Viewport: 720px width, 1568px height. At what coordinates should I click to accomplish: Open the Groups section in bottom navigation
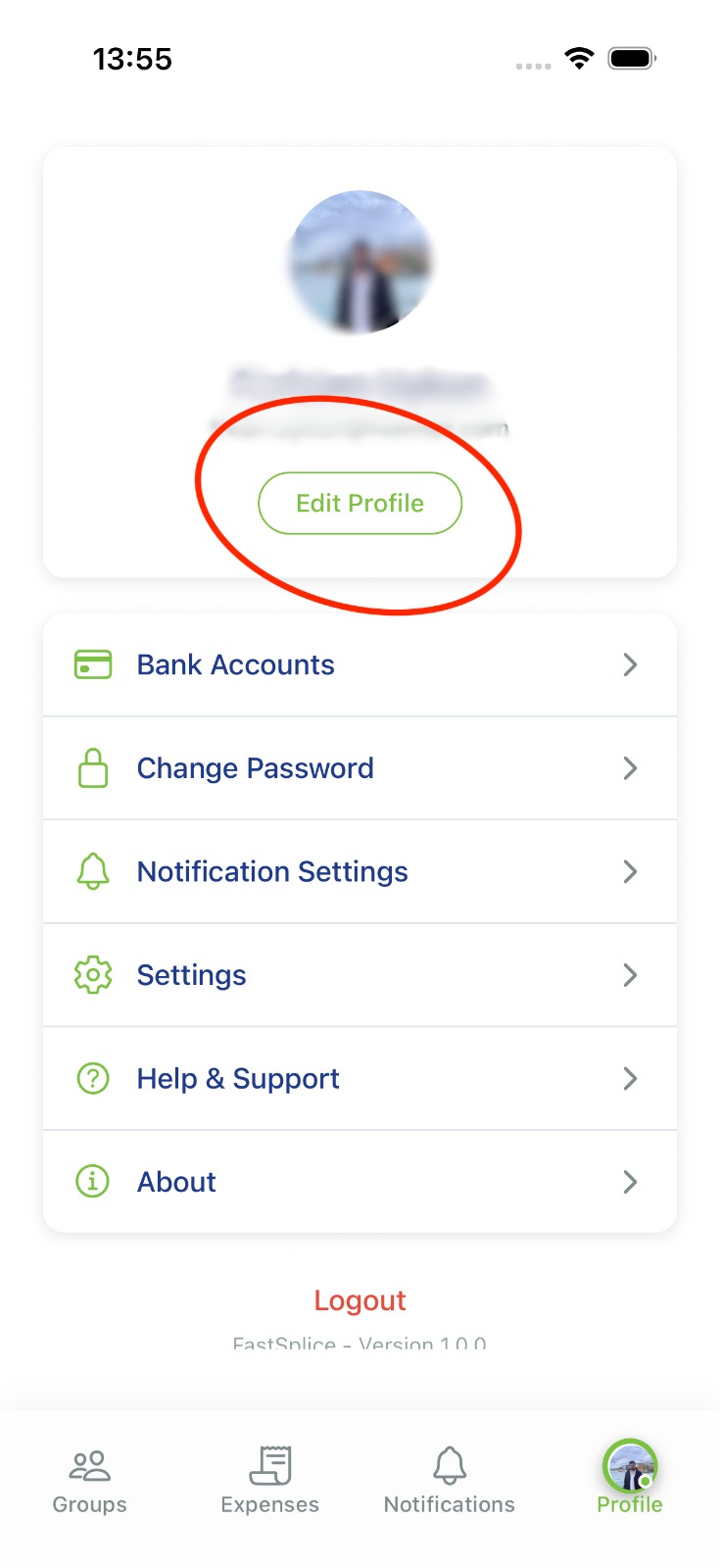89,1480
